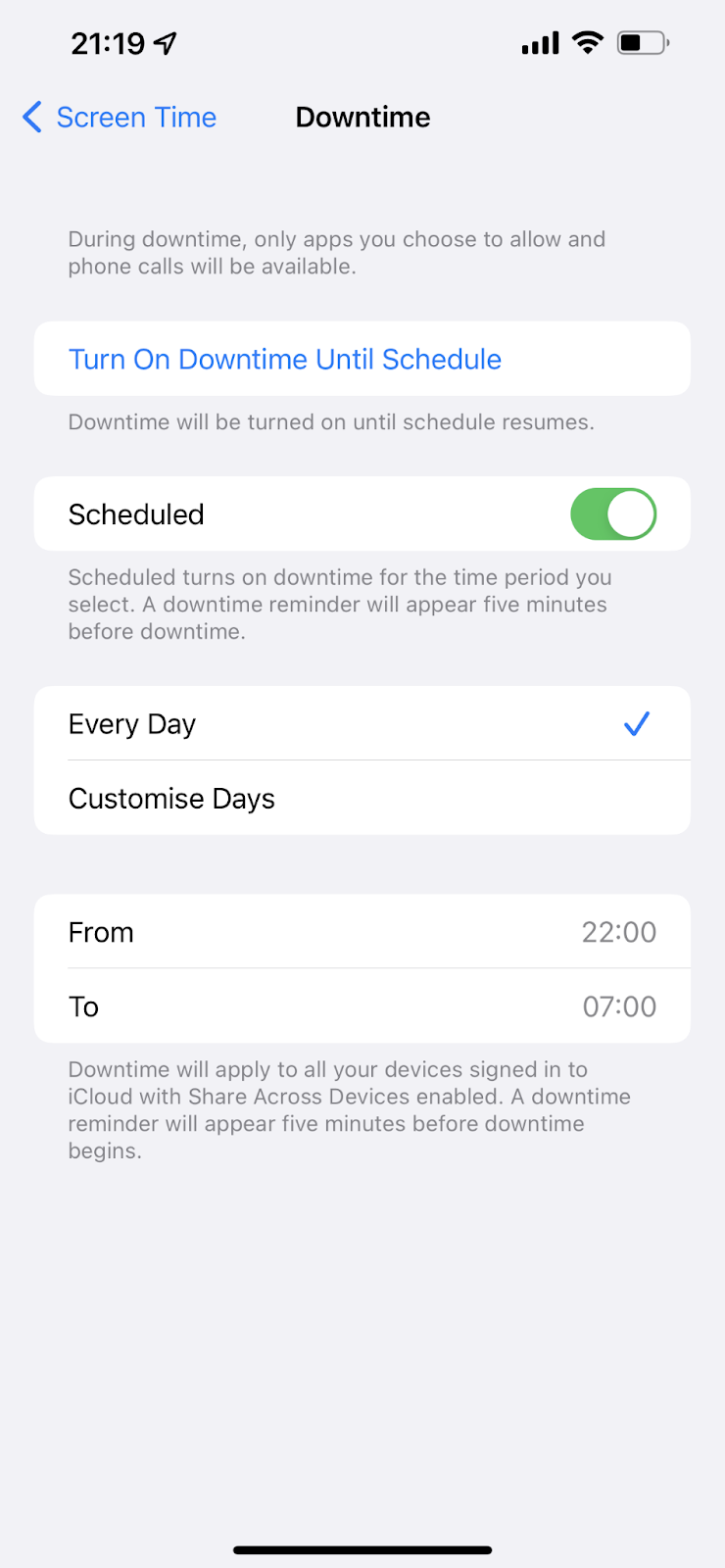Go back to Screen Time
The width and height of the screenshot is (725, 1568).
120,118
